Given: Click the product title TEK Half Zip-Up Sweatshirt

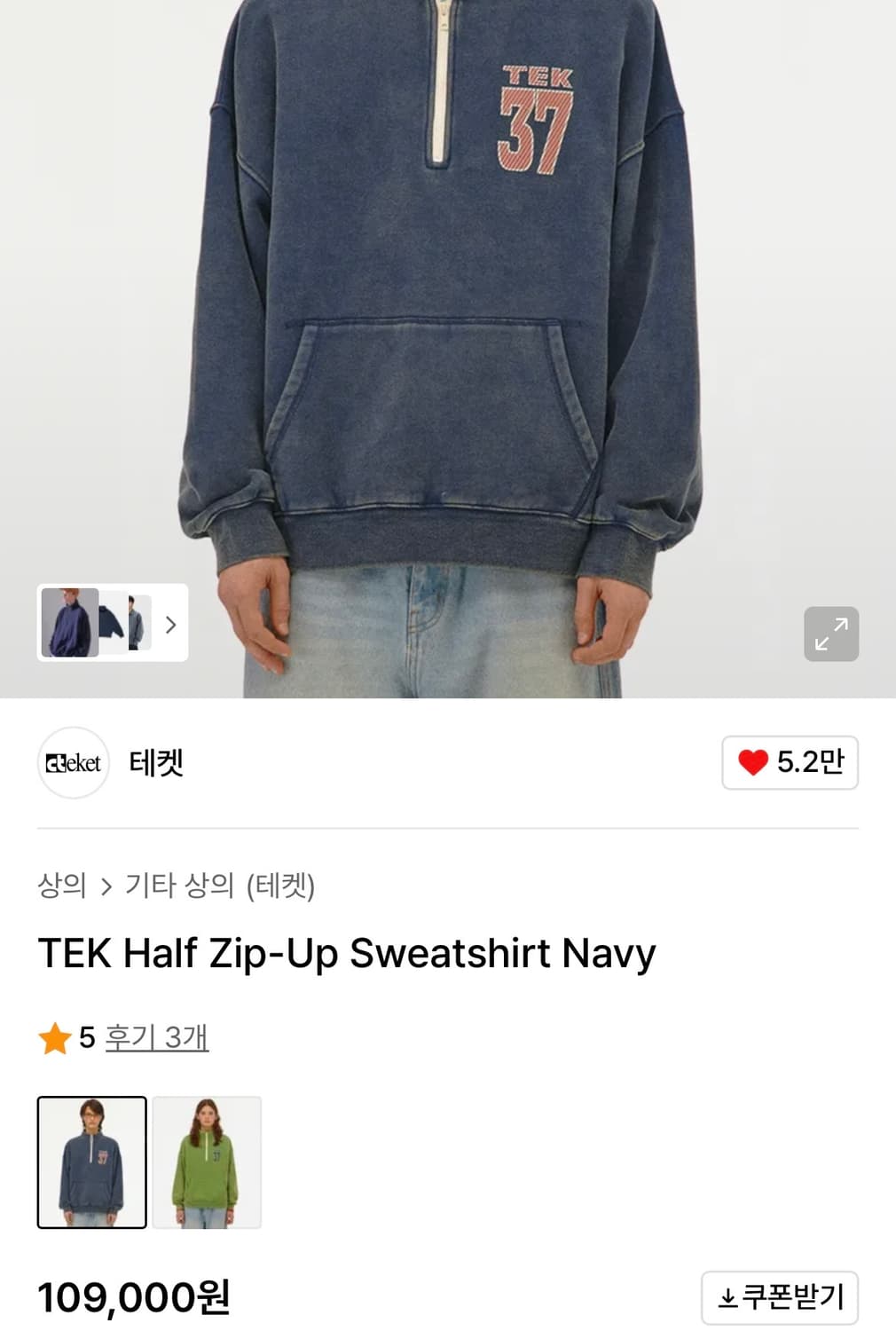Looking at the screenshot, I should (x=345, y=954).
